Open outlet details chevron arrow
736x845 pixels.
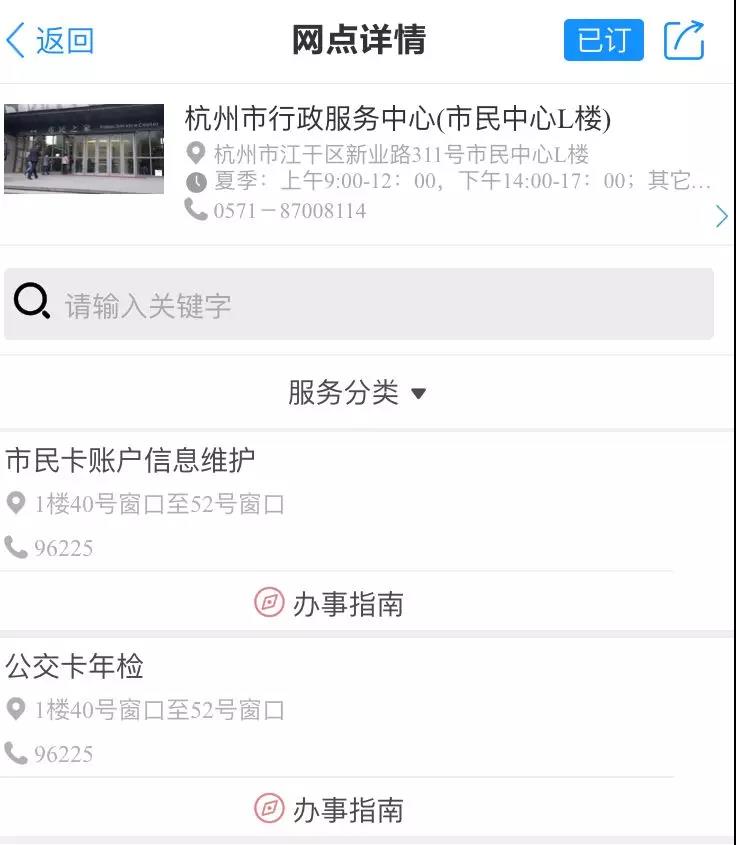[x=721, y=216]
